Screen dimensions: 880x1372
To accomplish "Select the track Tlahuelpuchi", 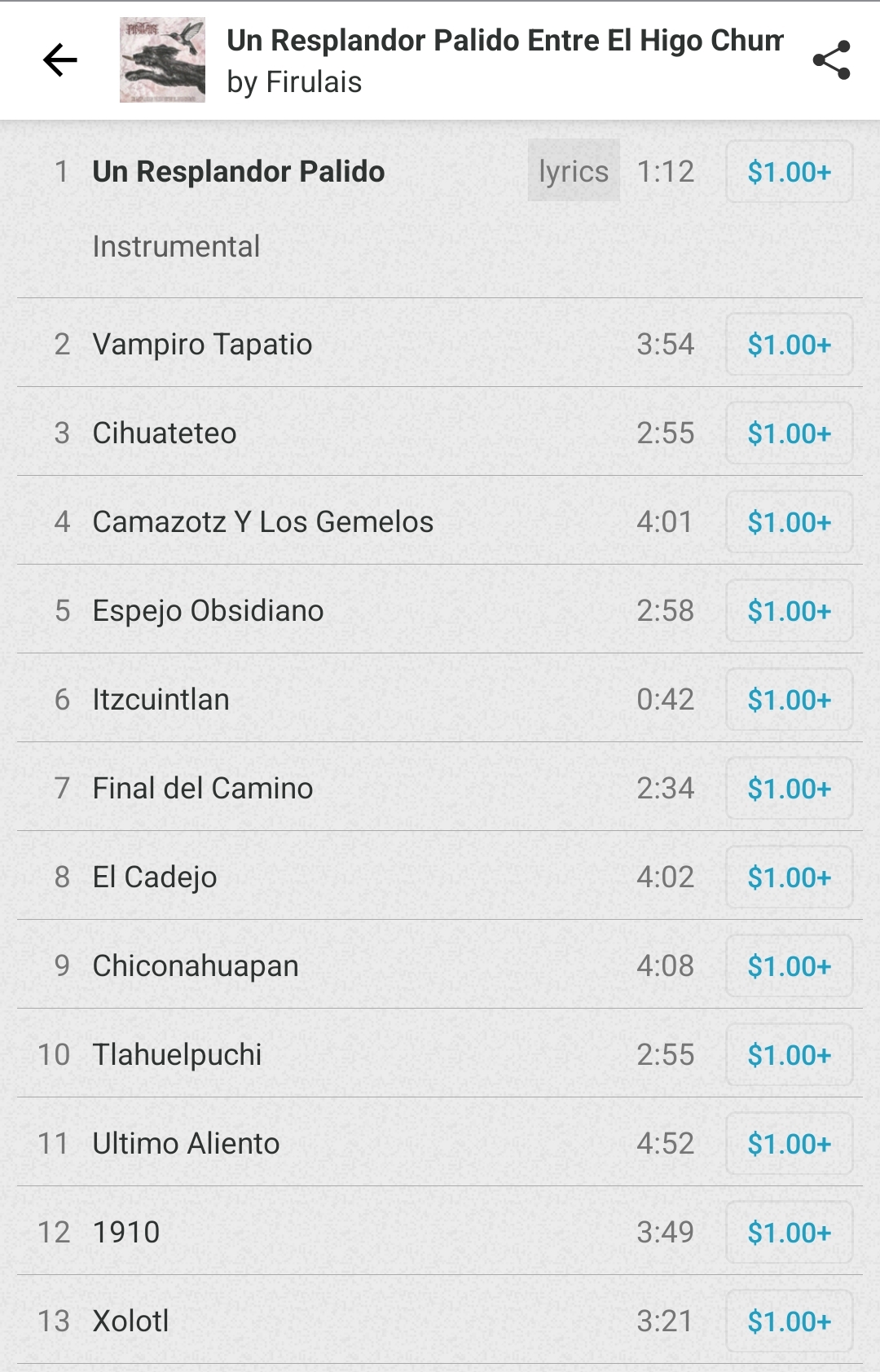I will pyautogui.click(x=177, y=1054).
